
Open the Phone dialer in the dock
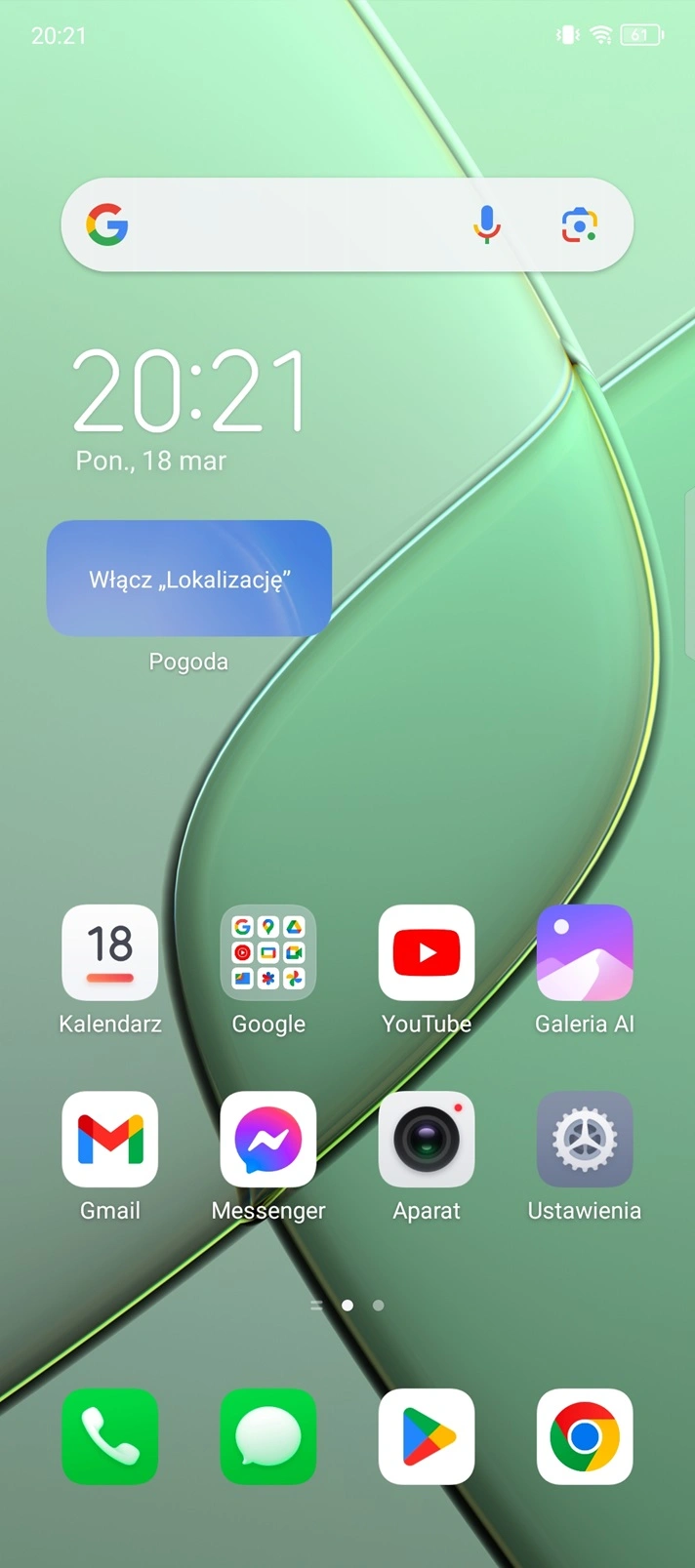pyautogui.click(x=110, y=1436)
